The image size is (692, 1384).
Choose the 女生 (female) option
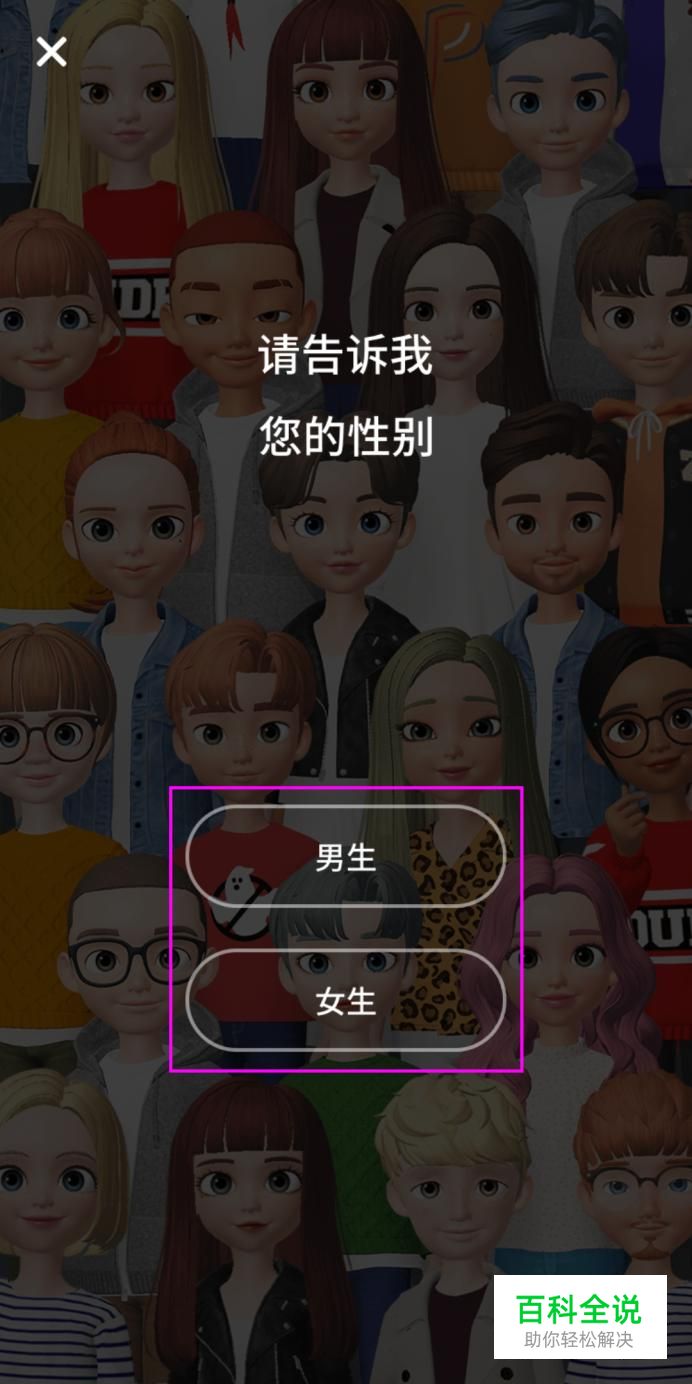tap(346, 1001)
